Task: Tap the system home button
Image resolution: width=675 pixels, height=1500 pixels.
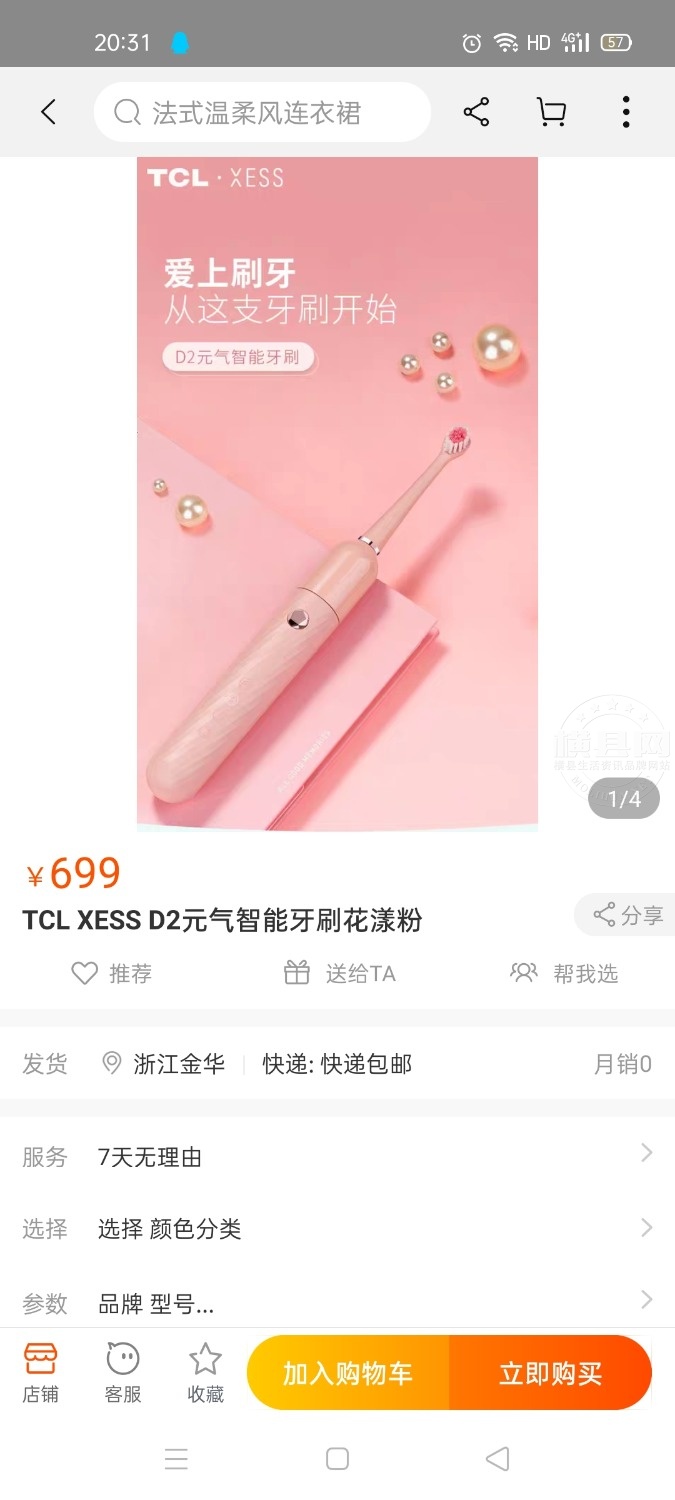Action: tap(337, 1459)
